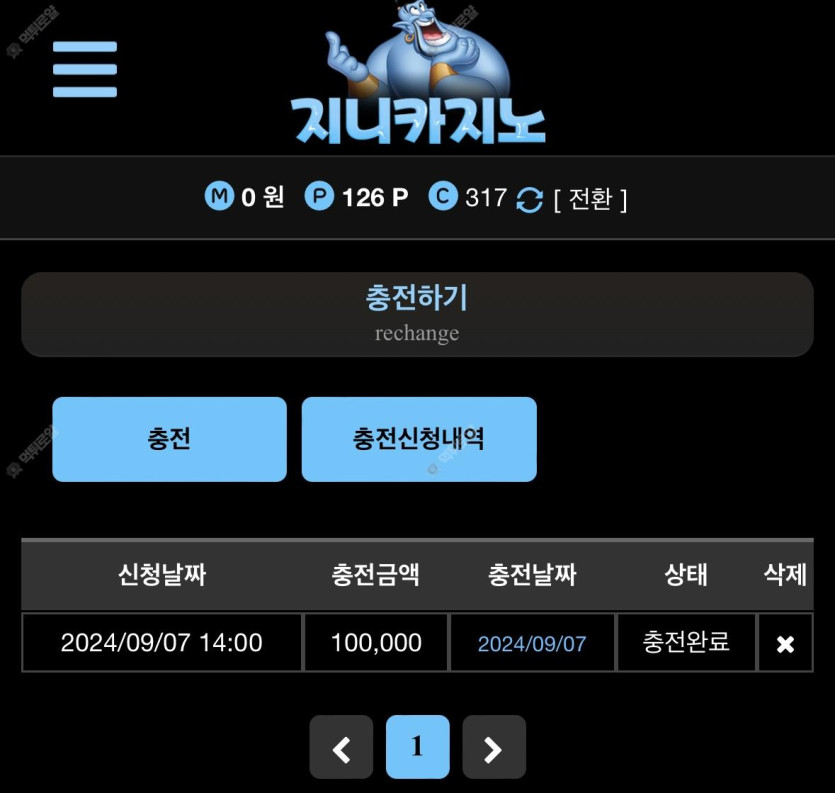835x793 pixels.
Task: Delete the 2024/09/07 14:00 recharge record
Action: coord(785,644)
